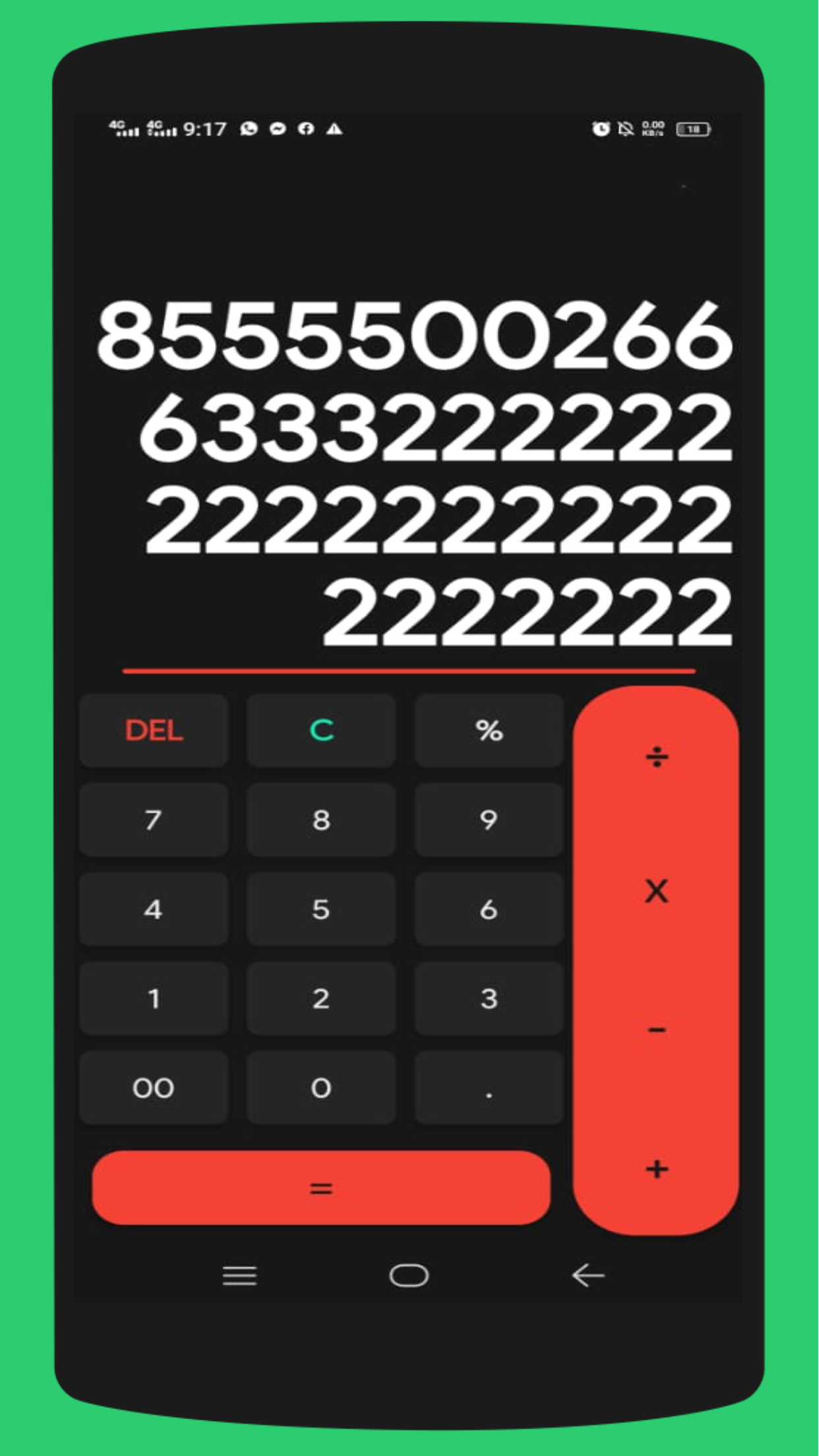Insert a decimal point
The height and width of the screenshot is (1456, 819).
point(489,1088)
